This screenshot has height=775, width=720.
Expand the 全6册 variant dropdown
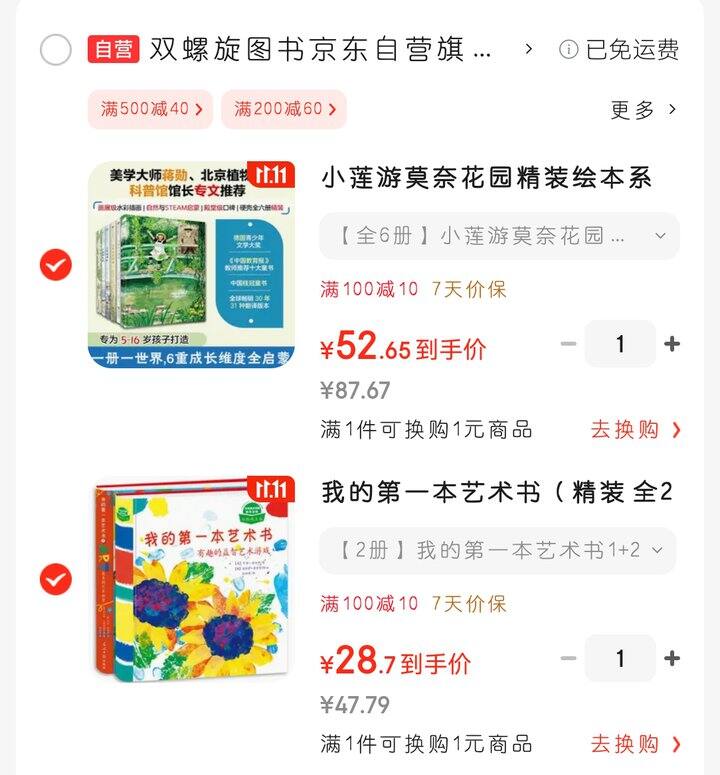(500, 236)
